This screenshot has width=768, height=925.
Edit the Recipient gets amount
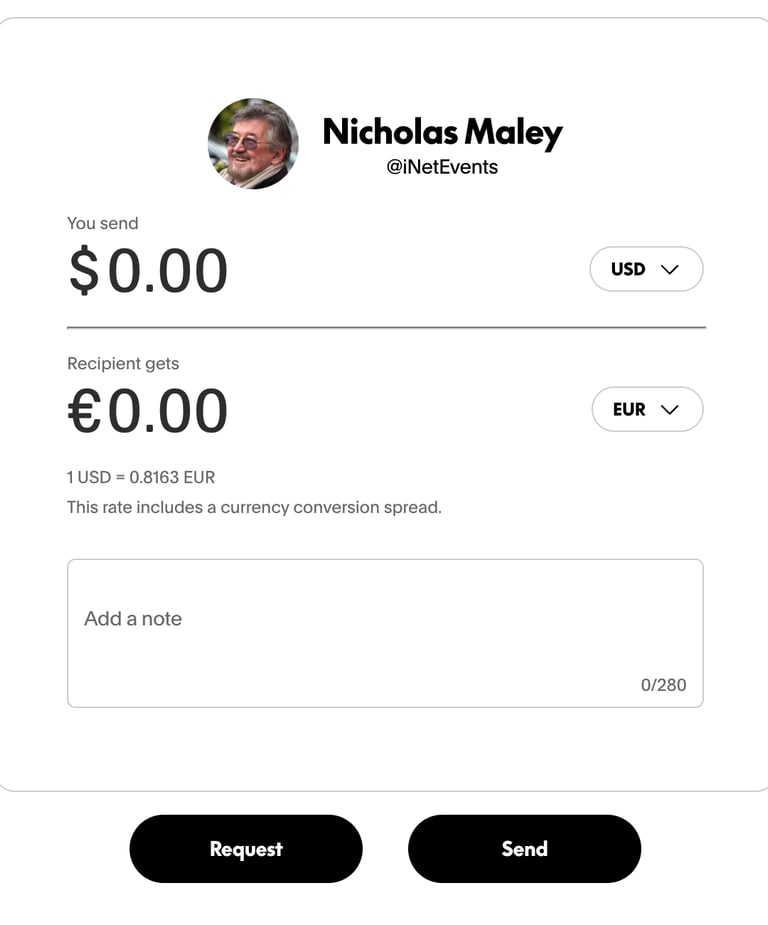tap(147, 411)
